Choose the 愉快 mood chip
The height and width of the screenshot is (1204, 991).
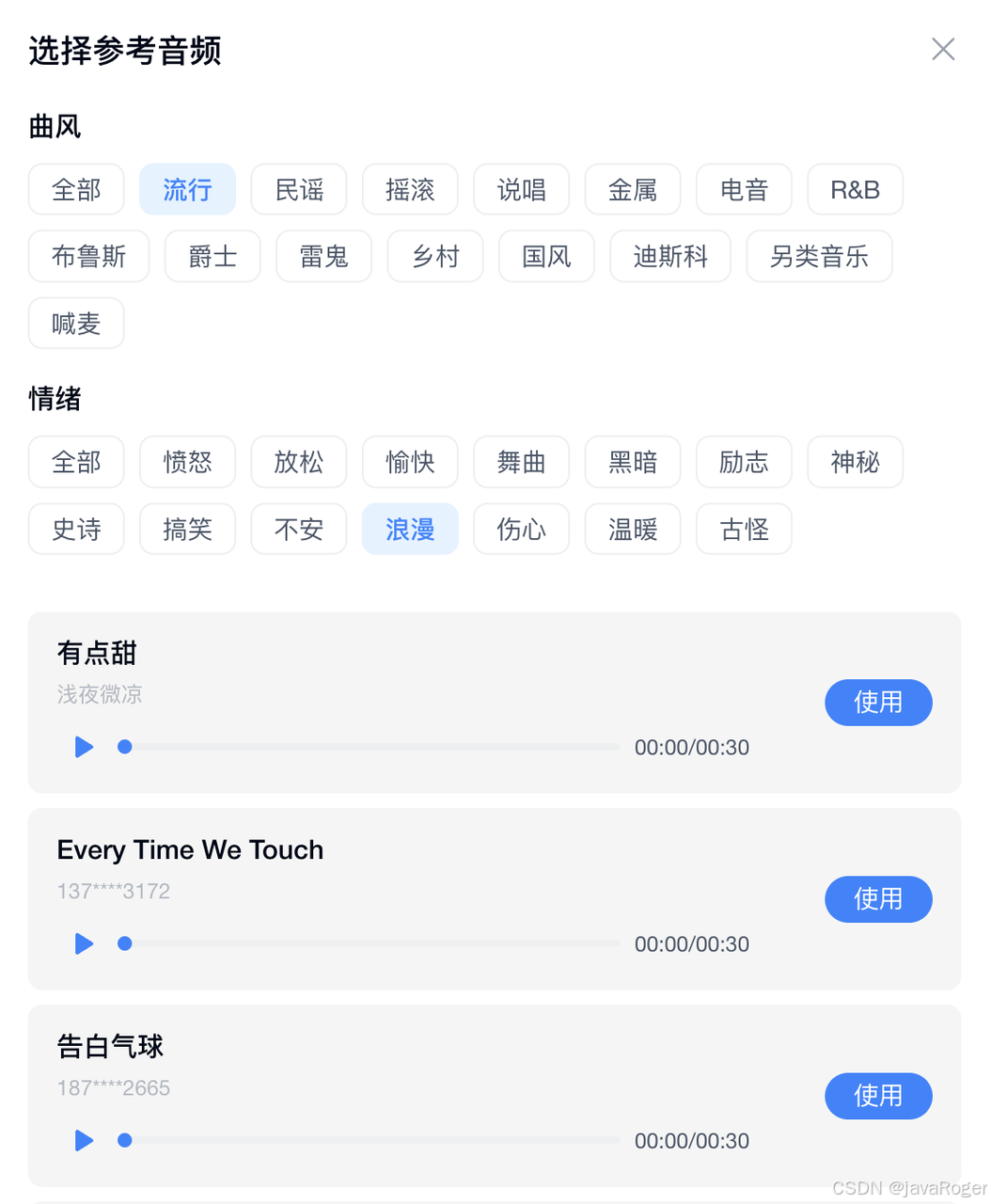click(410, 462)
